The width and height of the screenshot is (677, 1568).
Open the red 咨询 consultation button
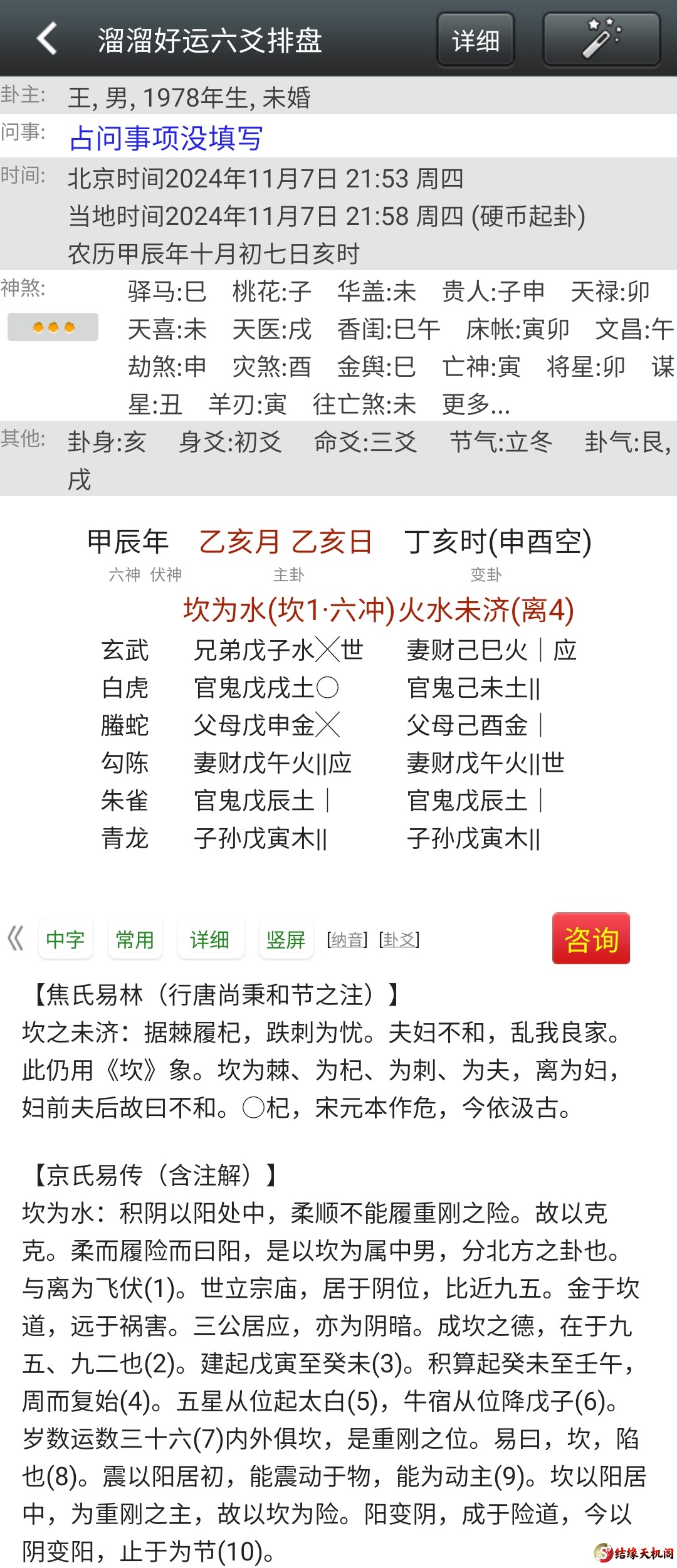[590, 939]
